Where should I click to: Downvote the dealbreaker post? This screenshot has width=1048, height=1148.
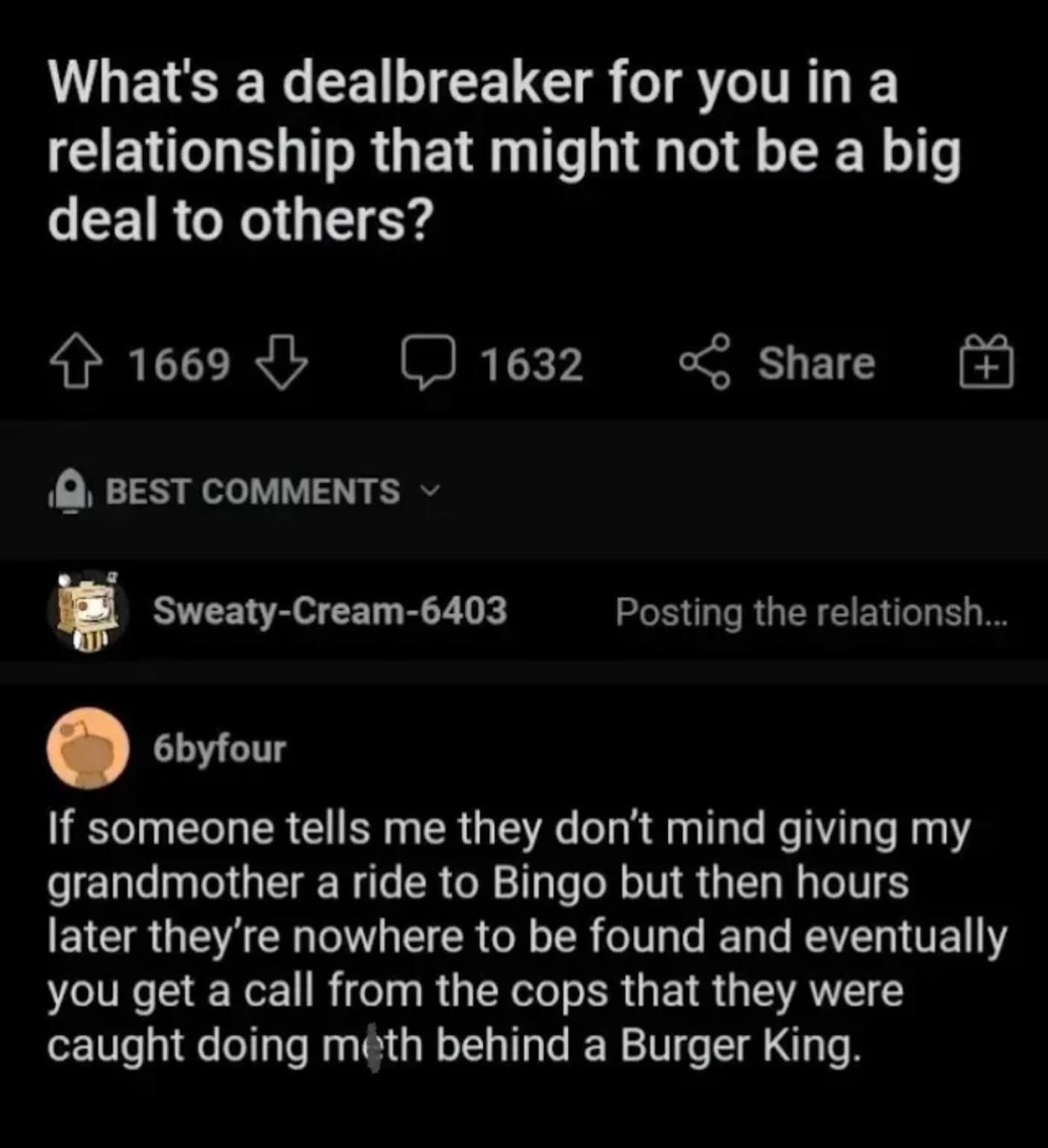point(281,365)
